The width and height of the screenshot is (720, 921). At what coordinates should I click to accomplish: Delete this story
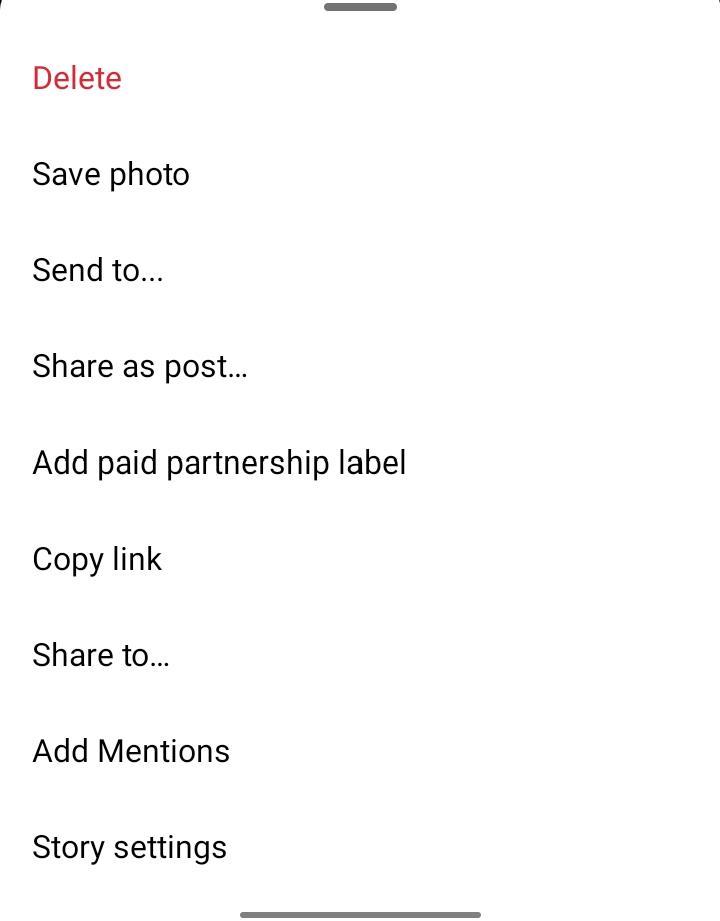(x=77, y=78)
